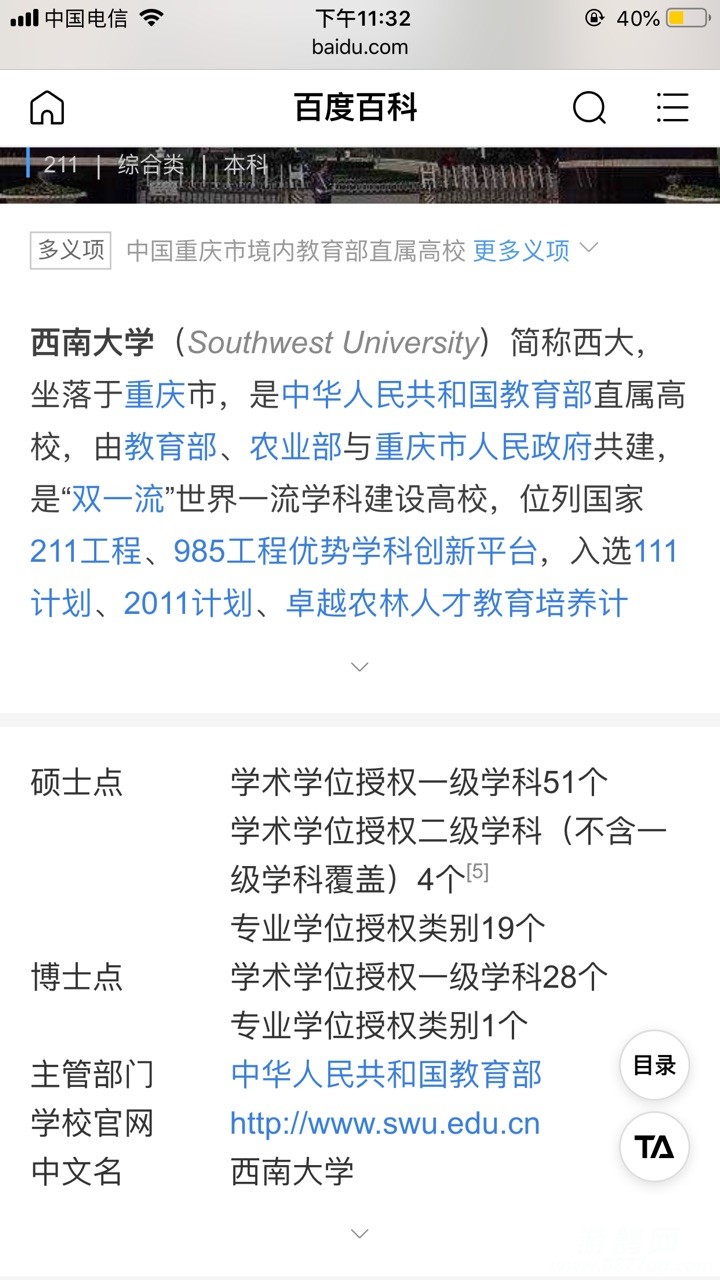The width and height of the screenshot is (720, 1280).
Task: Open the menu list icon
Action: coord(672,108)
